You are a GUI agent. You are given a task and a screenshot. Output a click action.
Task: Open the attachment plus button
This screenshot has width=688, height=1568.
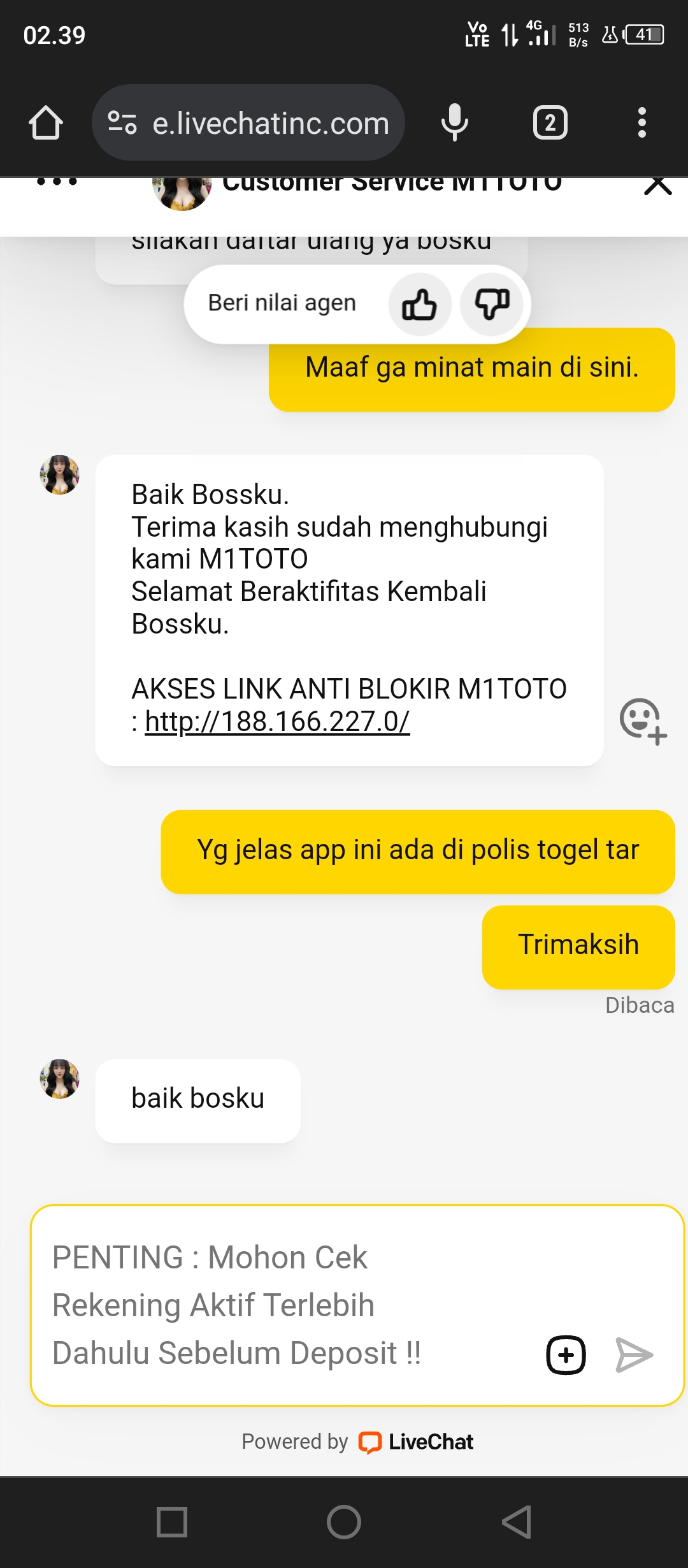point(566,1354)
